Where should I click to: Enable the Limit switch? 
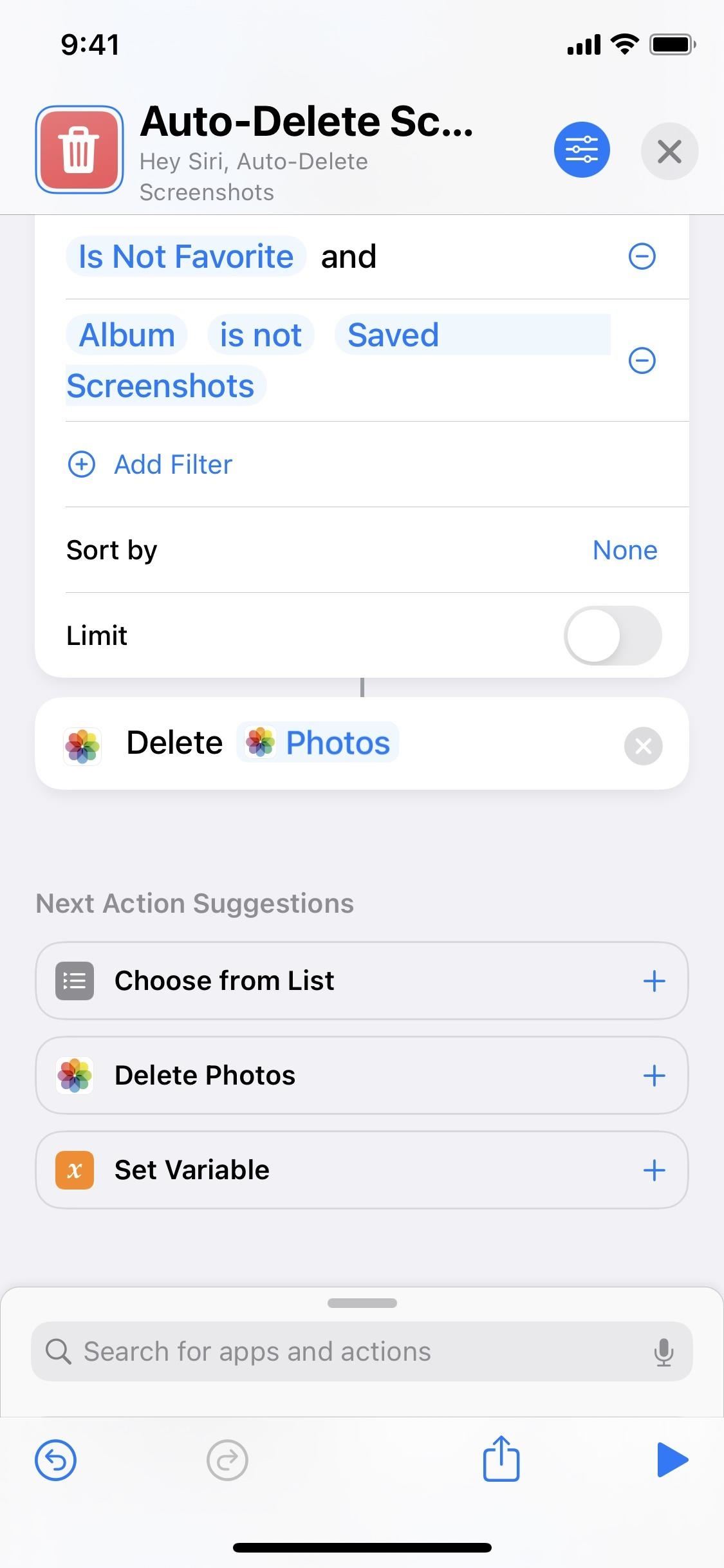[x=612, y=636]
